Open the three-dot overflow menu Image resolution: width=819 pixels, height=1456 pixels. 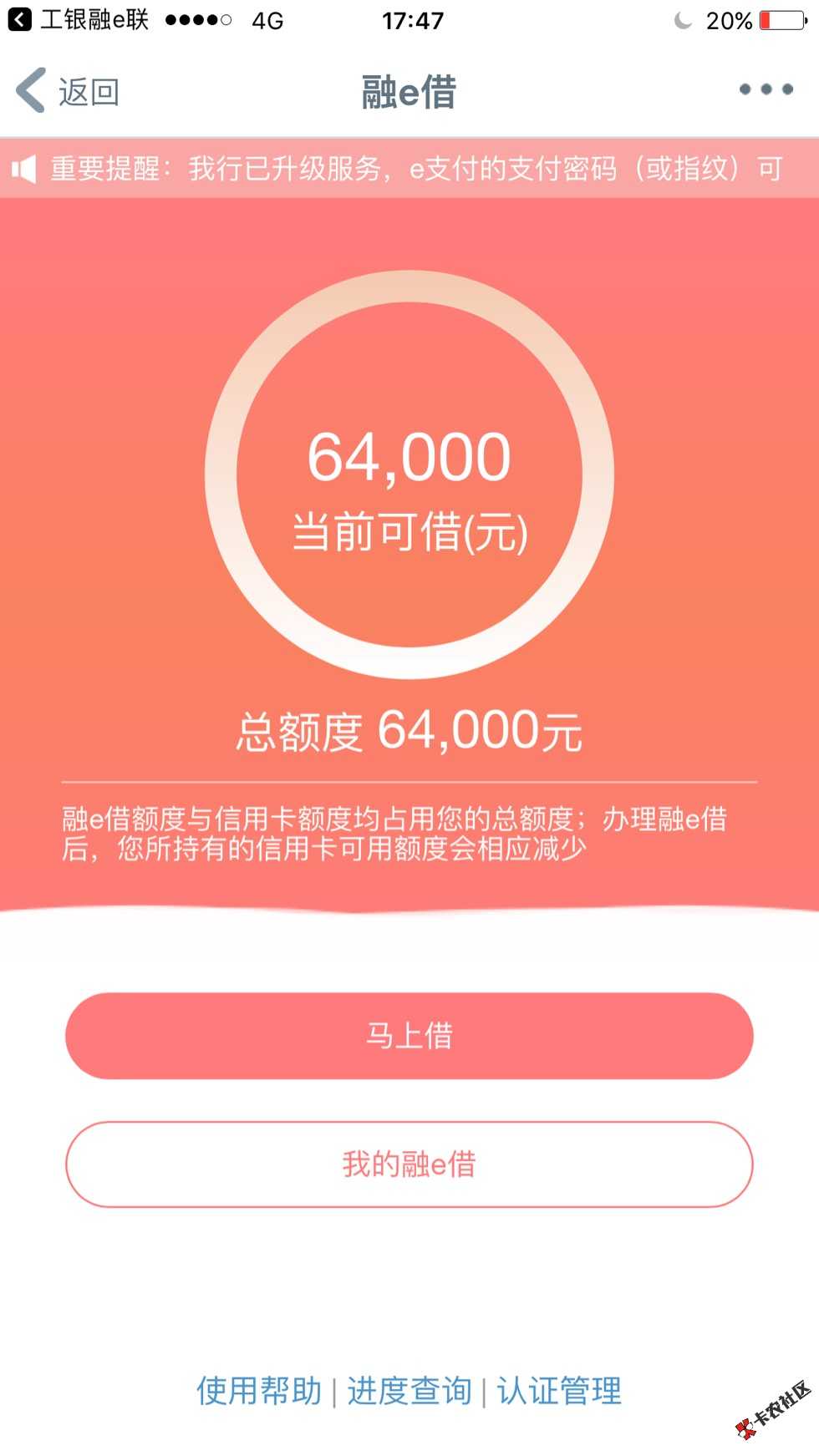[766, 89]
